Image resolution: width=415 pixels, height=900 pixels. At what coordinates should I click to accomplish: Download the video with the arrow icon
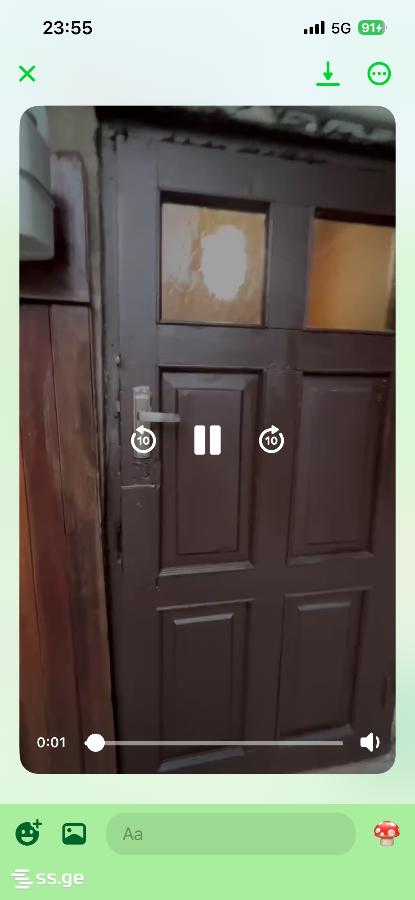[328, 74]
